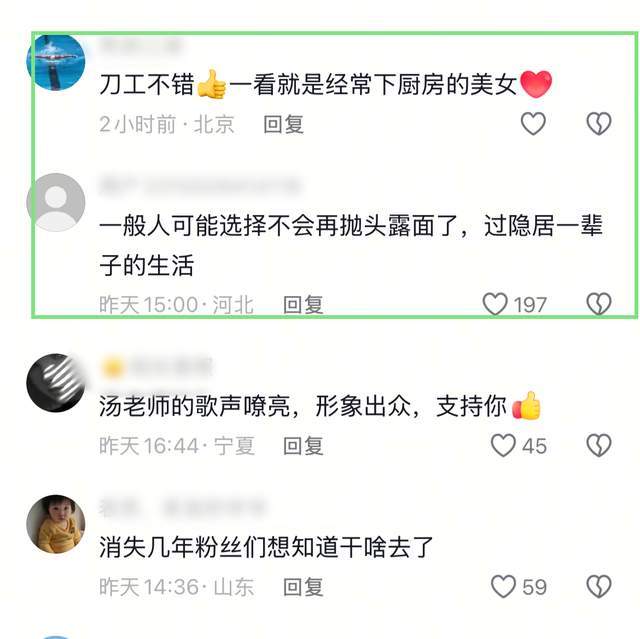Open the baby photo avatar of the 山东 commenter
The height and width of the screenshot is (639, 640).
click(x=55, y=524)
